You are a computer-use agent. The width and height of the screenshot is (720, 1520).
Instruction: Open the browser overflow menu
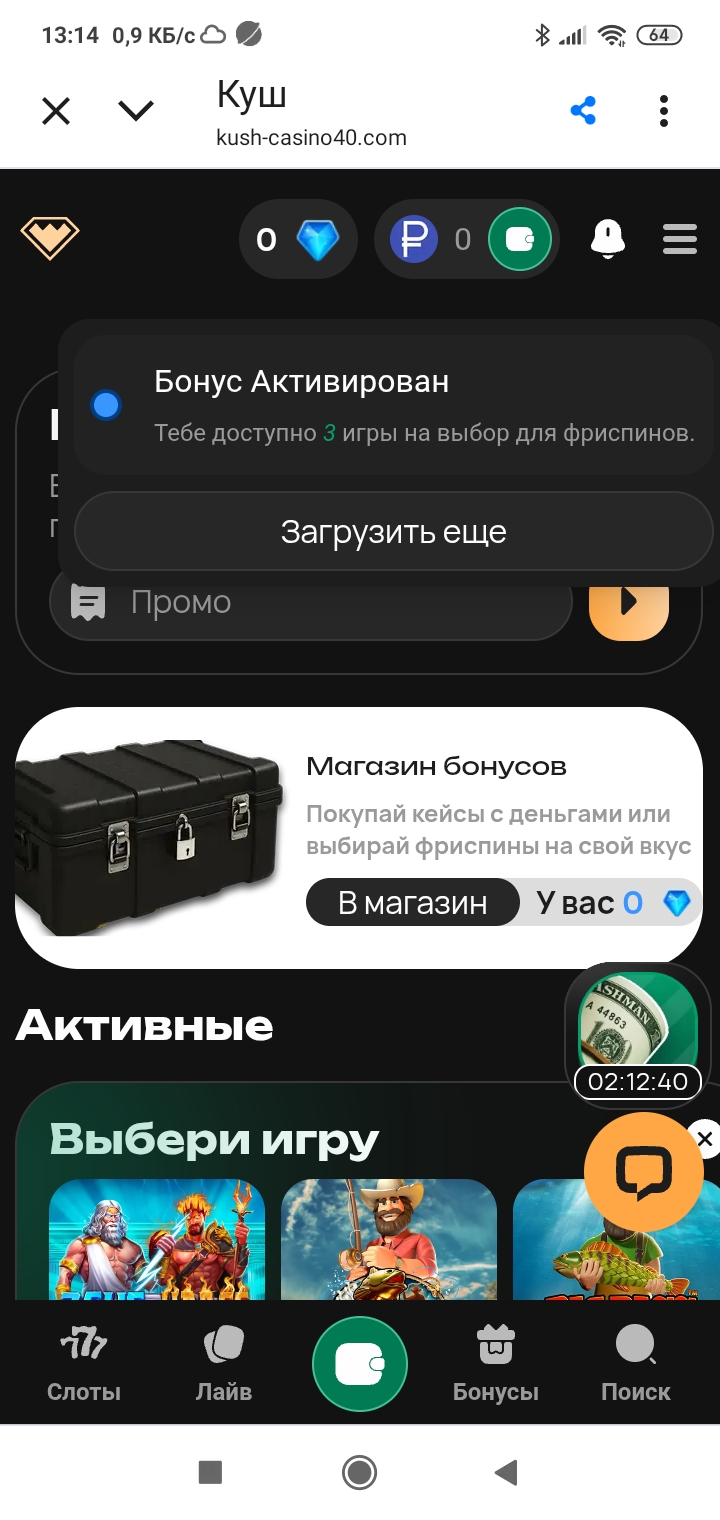[664, 111]
